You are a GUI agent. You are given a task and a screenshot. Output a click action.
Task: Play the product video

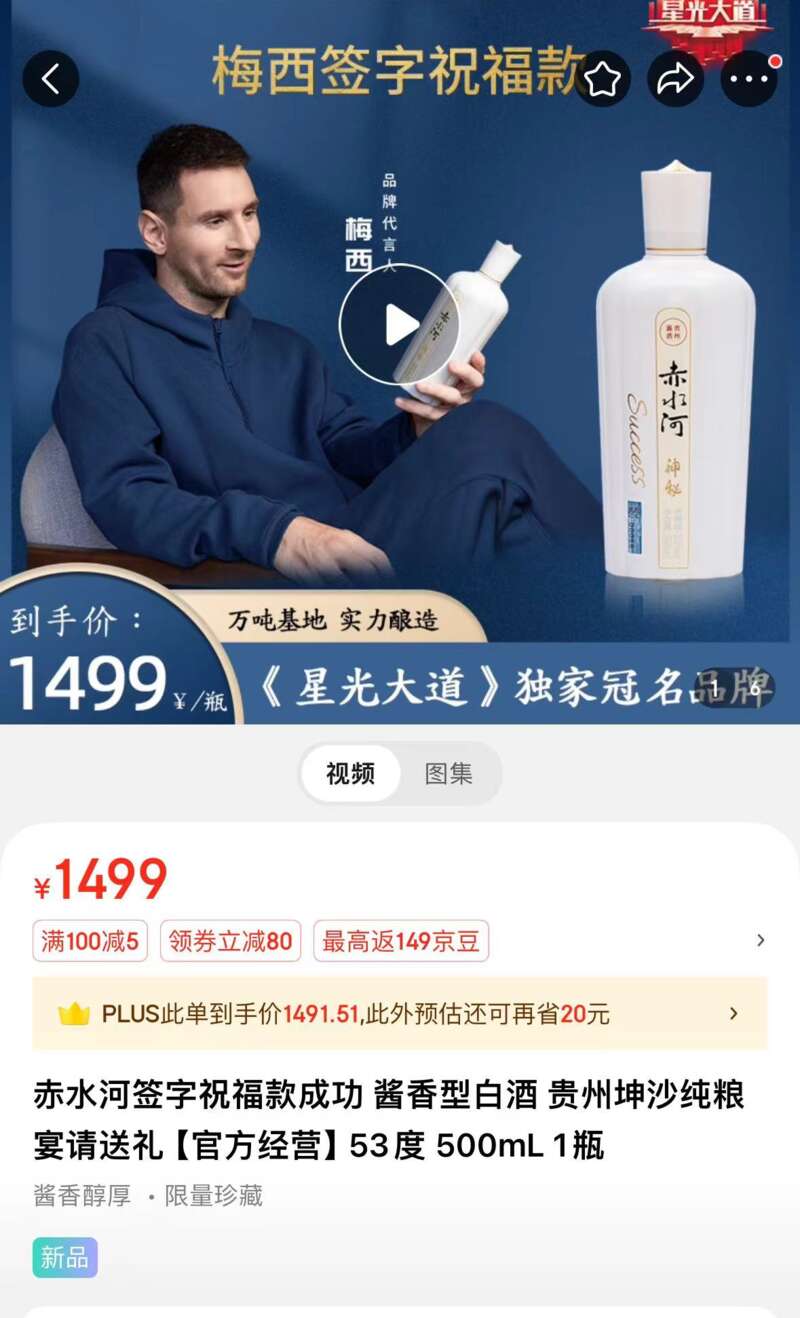398,324
